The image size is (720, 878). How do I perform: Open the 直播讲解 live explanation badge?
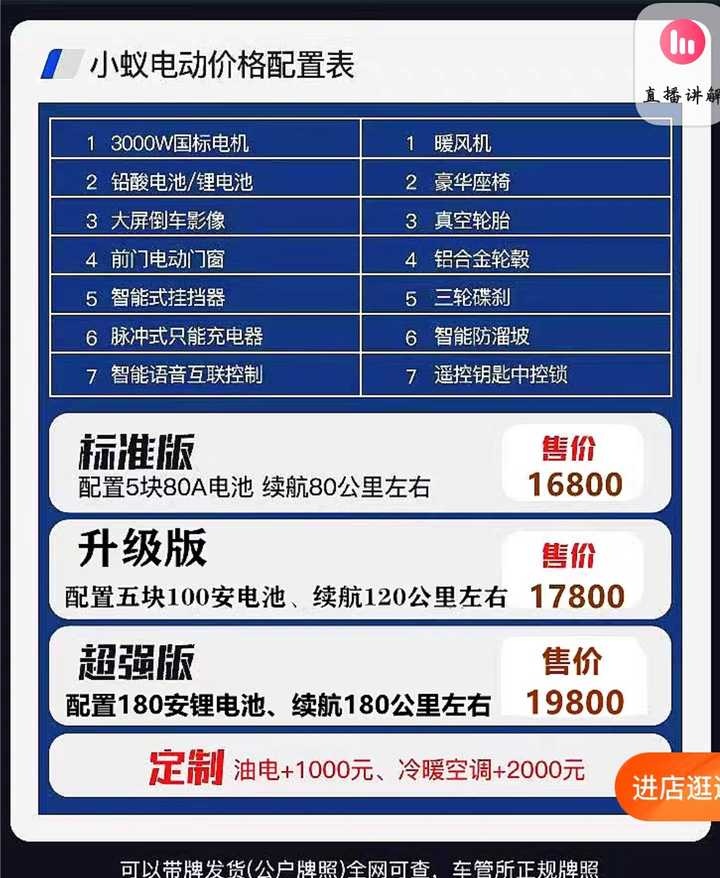click(683, 62)
